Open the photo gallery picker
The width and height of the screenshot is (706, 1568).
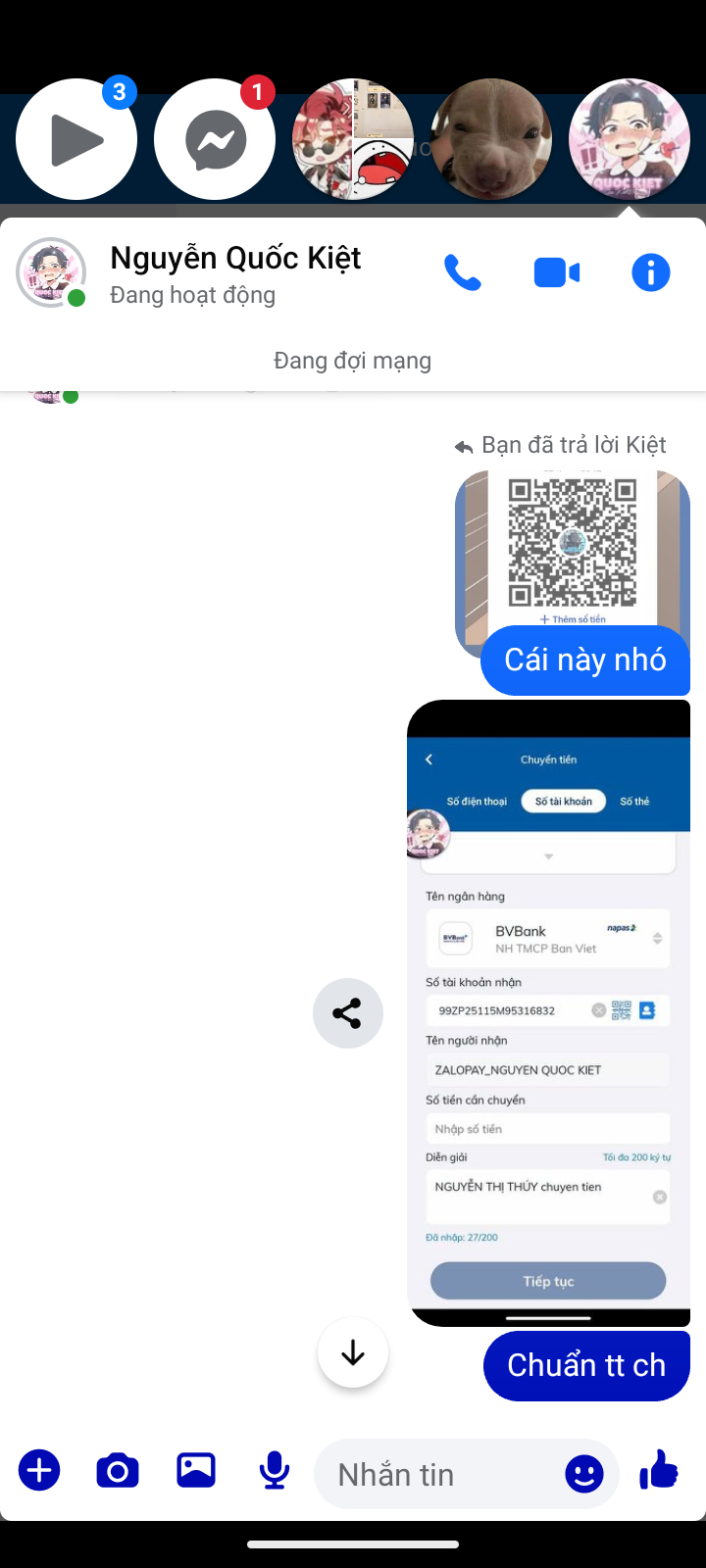196,1469
